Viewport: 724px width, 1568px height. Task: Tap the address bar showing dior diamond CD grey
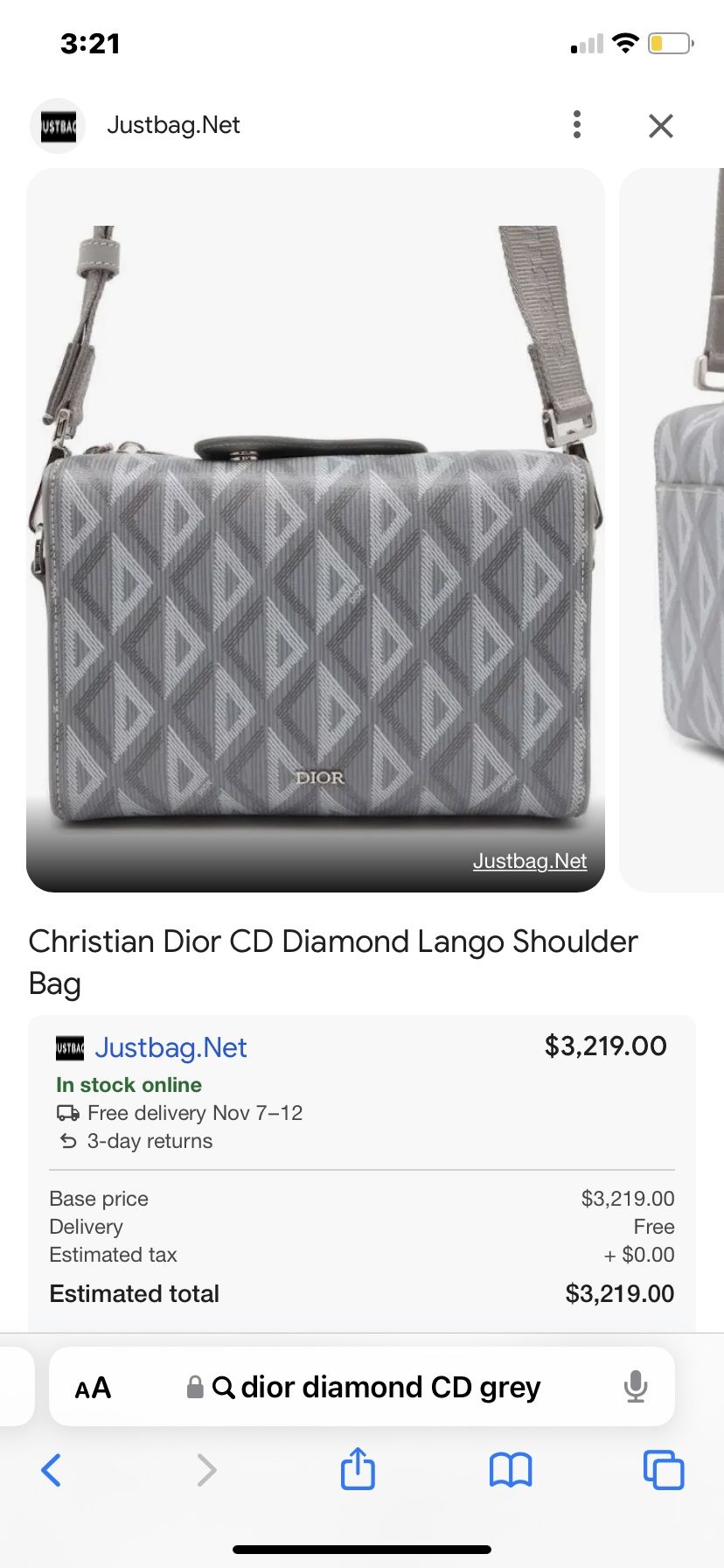pos(376,1388)
